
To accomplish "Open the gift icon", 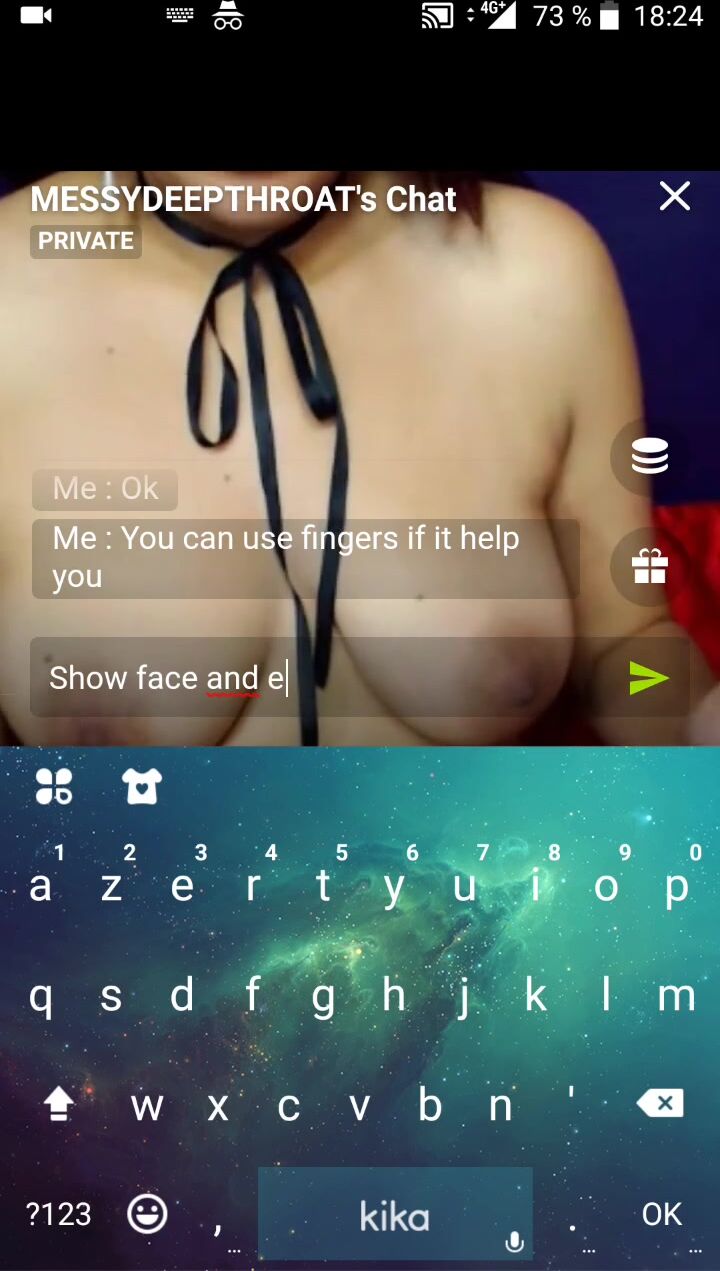I will click(x=649, y=567).
